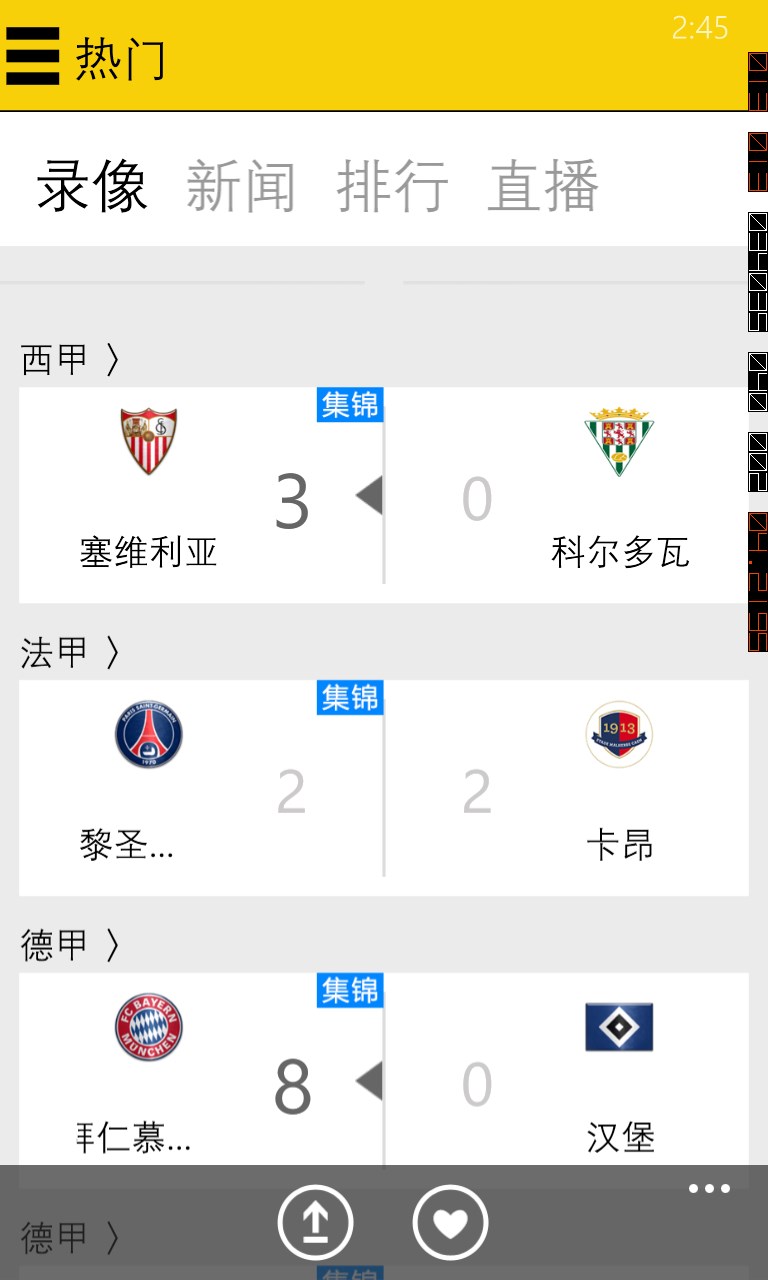Open the 巴黎圣日耳曼 vs 卡昂 match card
This screenshot has width=768, height=1280.
(383, 788)
